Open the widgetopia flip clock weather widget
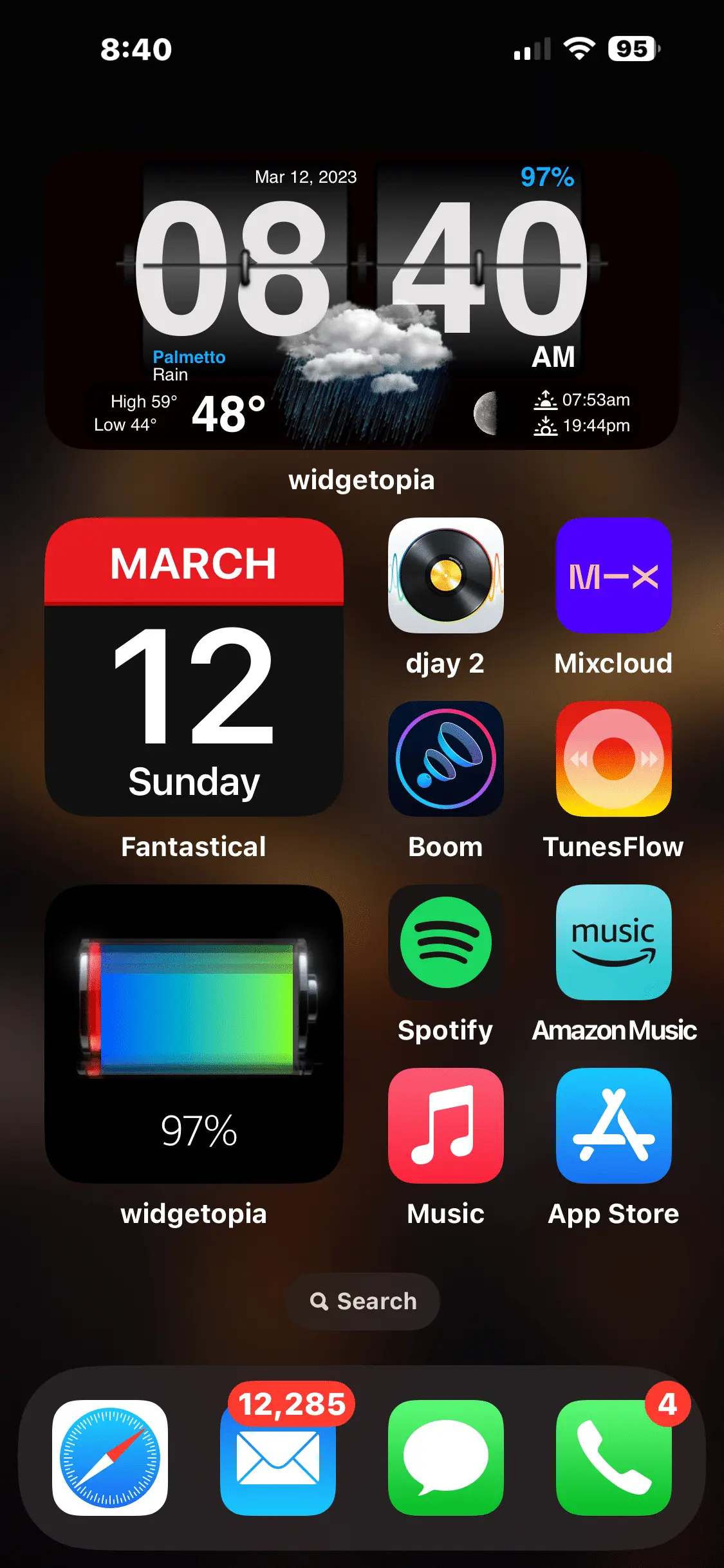 point(362,300)
